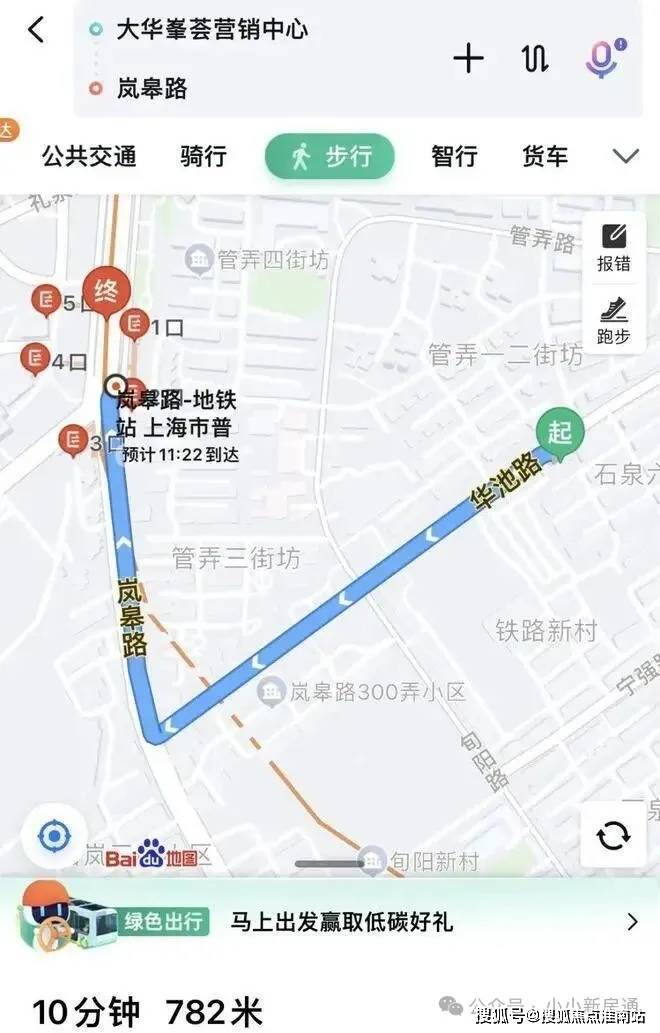660x1033 pixels.
Task: Open the 绿色出行 low-carbon banner
Action: click(330, 921)
